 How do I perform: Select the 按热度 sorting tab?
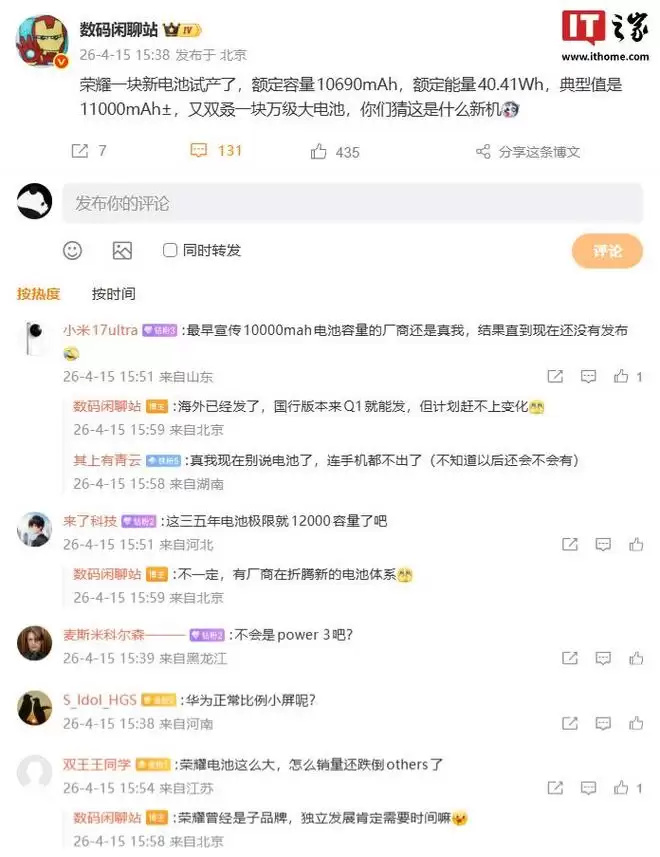pyautogui.click(x=38, y=294)
